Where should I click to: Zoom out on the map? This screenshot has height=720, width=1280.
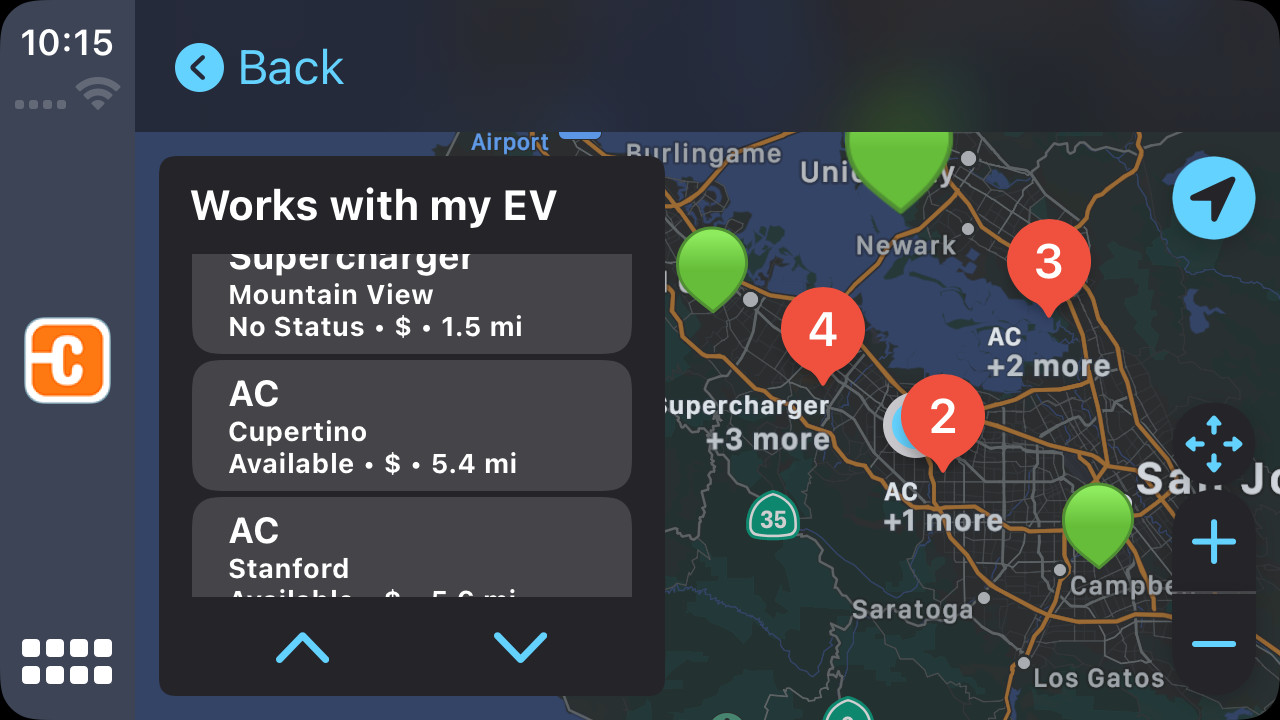[1213, 644]
